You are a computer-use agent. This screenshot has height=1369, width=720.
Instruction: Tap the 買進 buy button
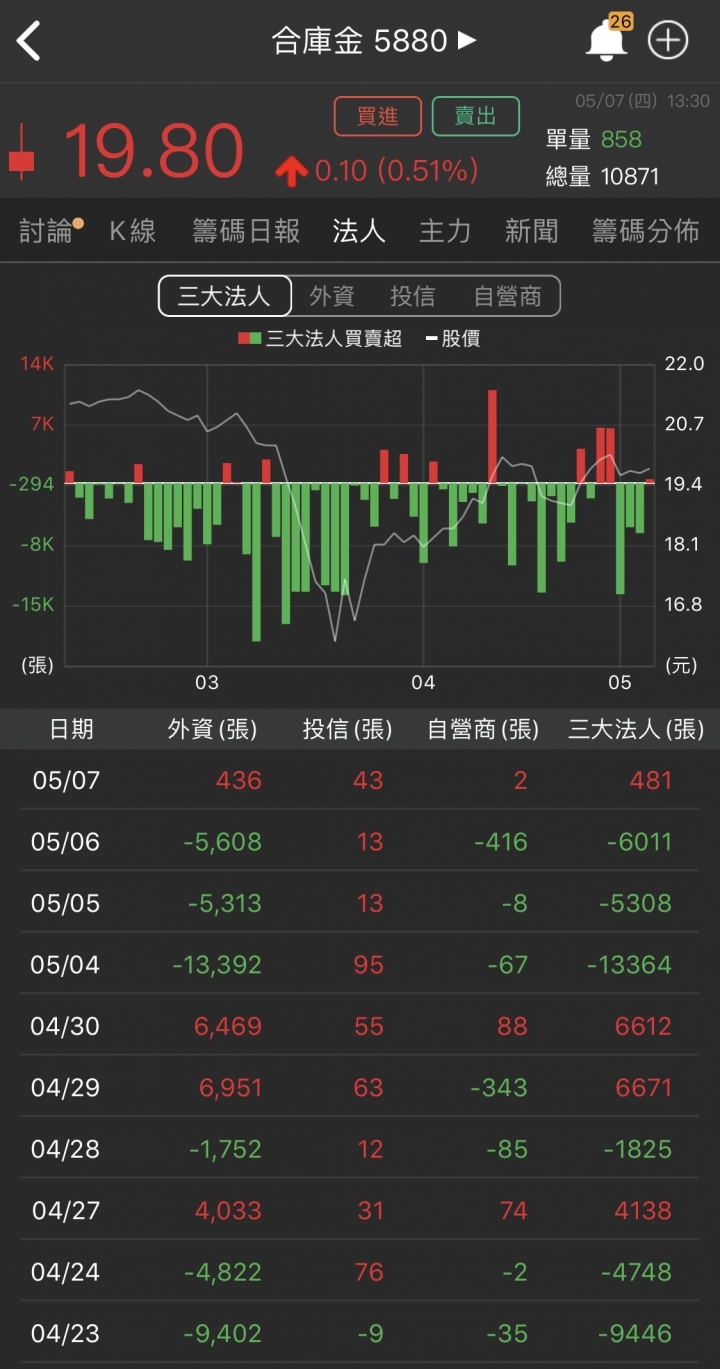coord(377,116)
